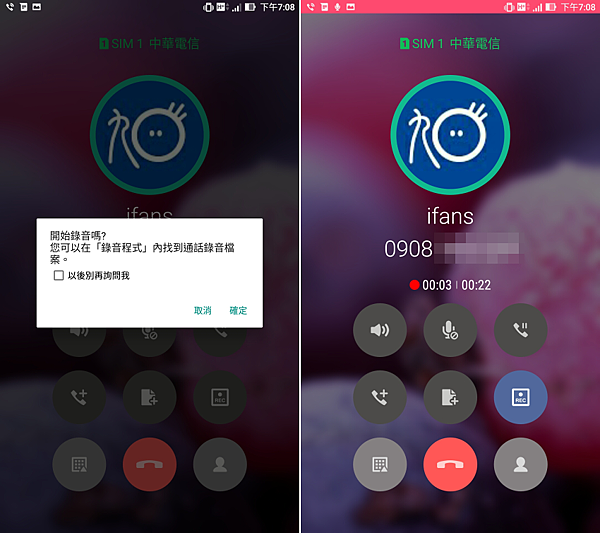Put the recording call on hold
This screenshot has height=533, width=600.
tap(520, 331)
